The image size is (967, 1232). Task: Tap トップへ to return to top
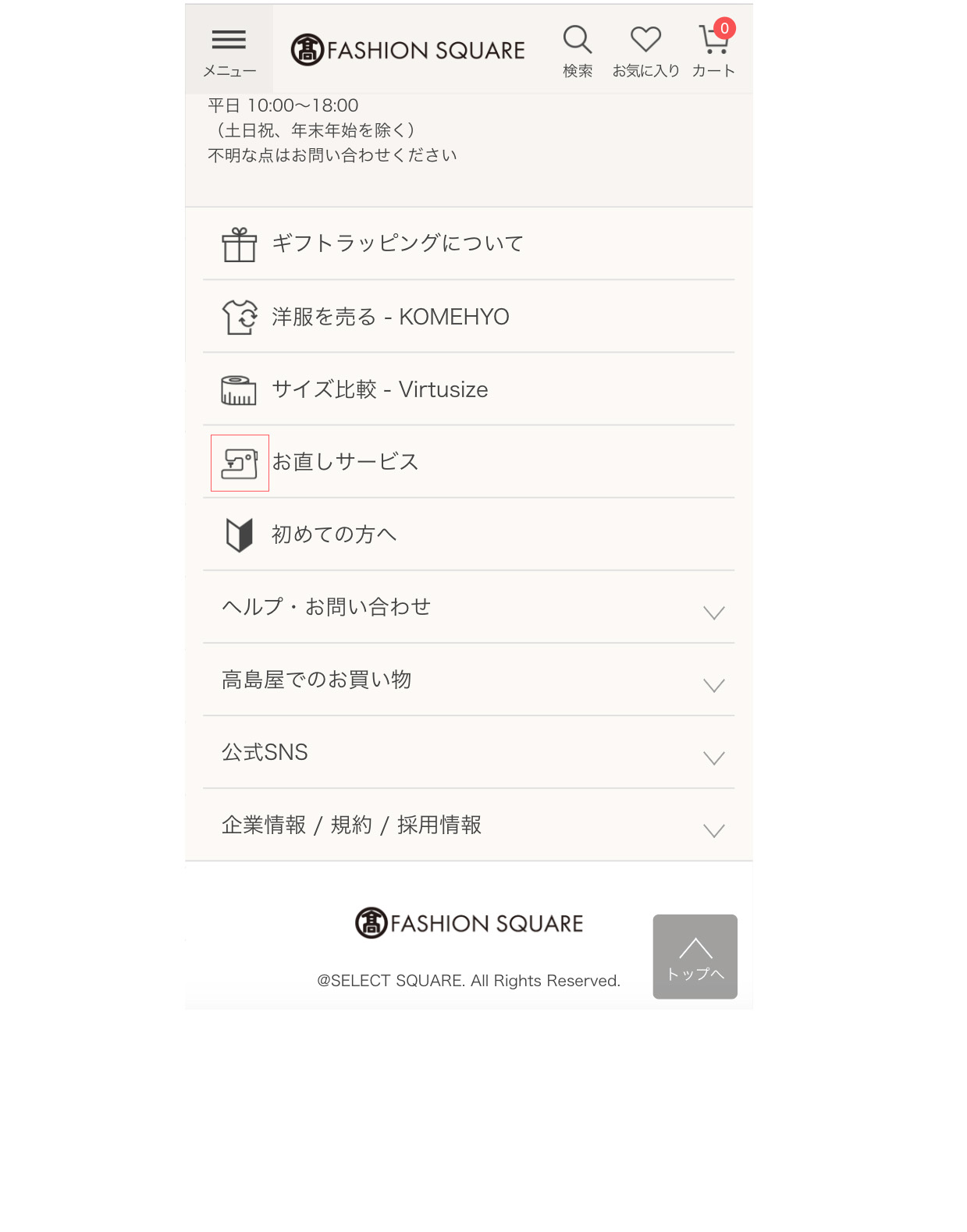click(695, 957)
